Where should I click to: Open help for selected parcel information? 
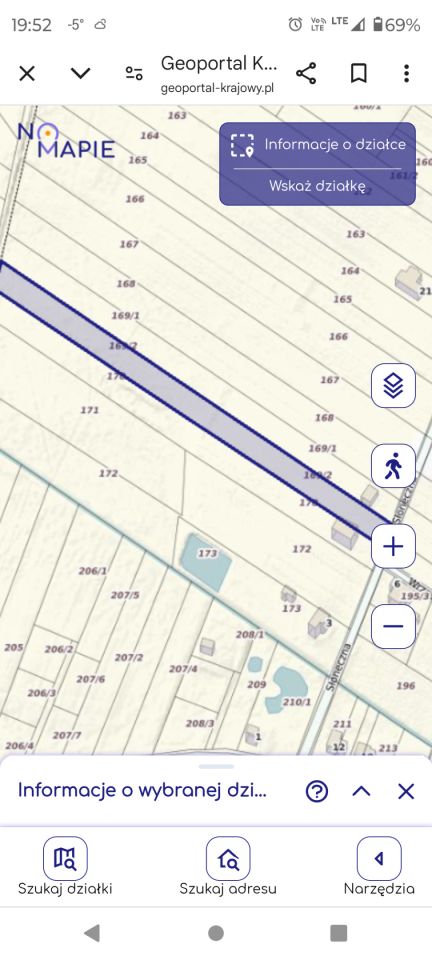317,792
